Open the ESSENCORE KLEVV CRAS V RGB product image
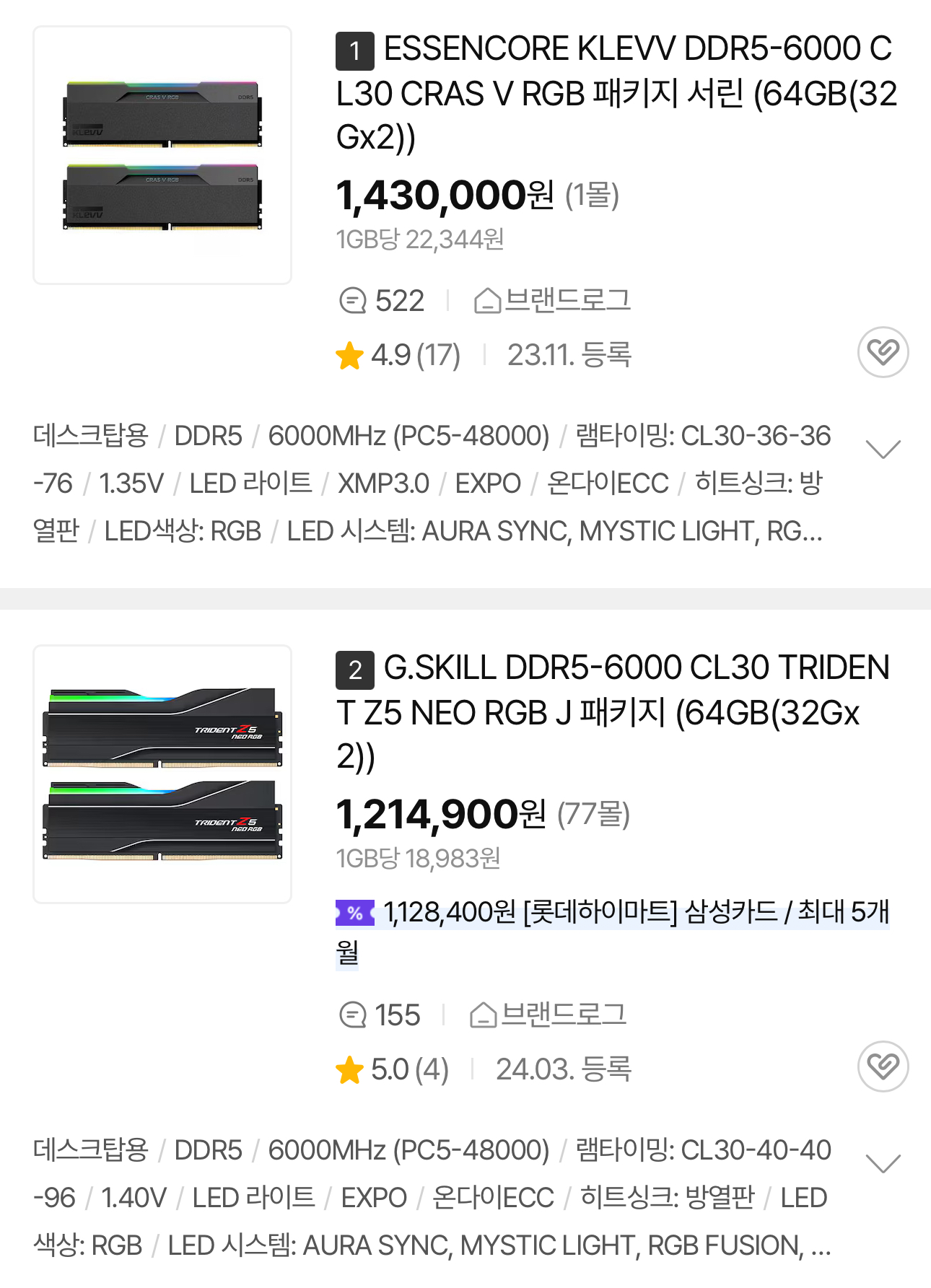This screenshot has width=931, height=1288. coord(162,155)
